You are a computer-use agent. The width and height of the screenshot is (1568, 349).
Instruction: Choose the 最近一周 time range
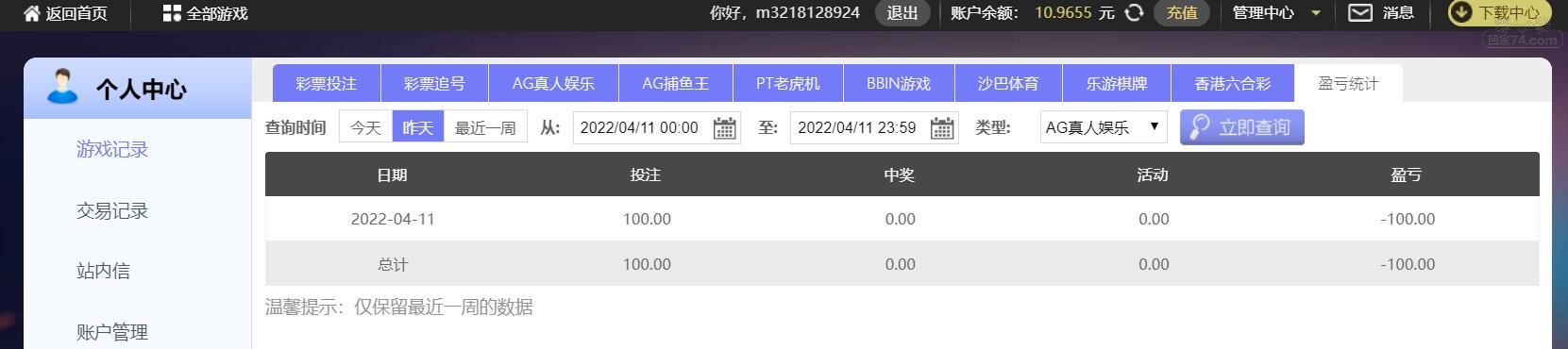[x=485, y=127]
